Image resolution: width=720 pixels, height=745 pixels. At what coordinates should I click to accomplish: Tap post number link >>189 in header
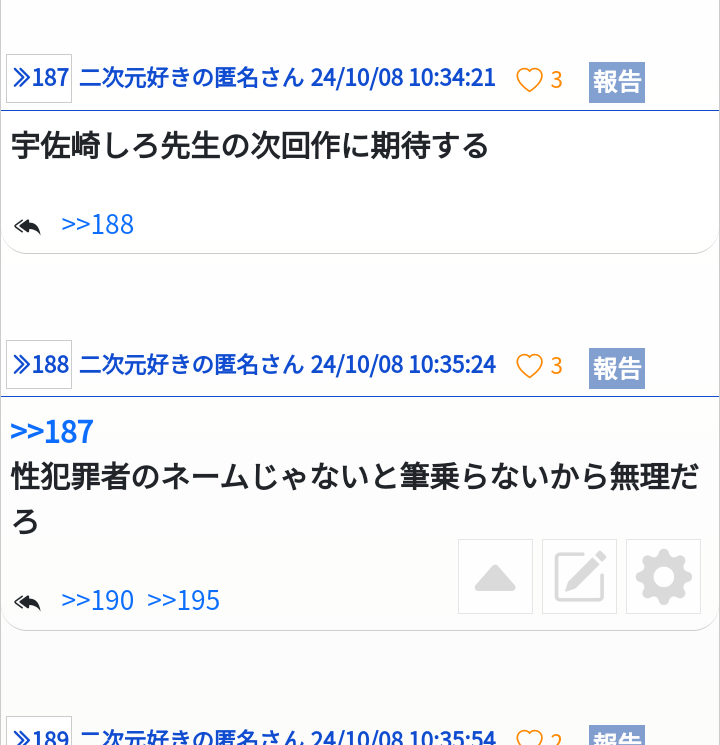[39, 736]
